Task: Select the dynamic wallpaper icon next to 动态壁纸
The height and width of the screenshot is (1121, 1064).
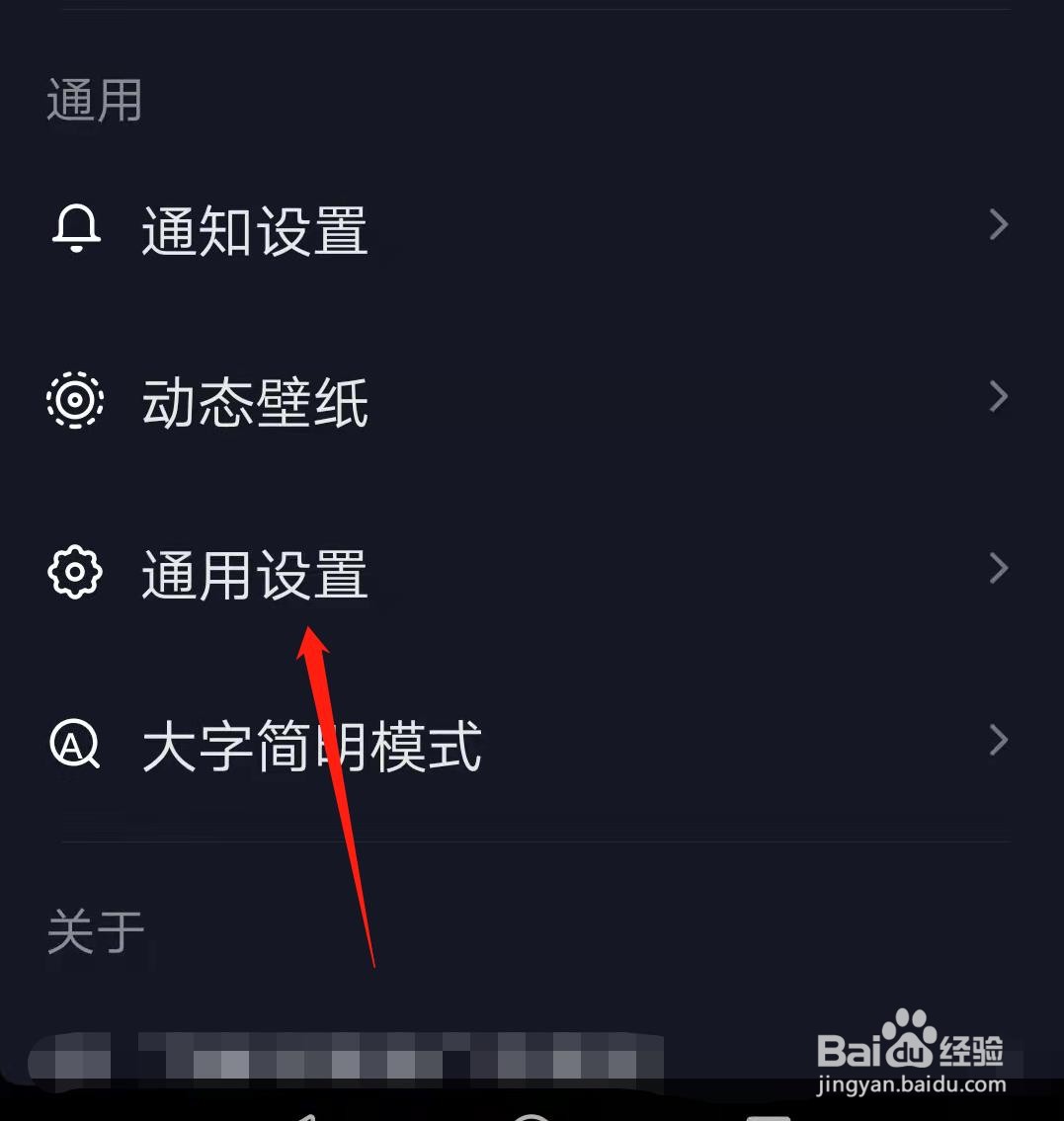Action: [x=75, y=400]
